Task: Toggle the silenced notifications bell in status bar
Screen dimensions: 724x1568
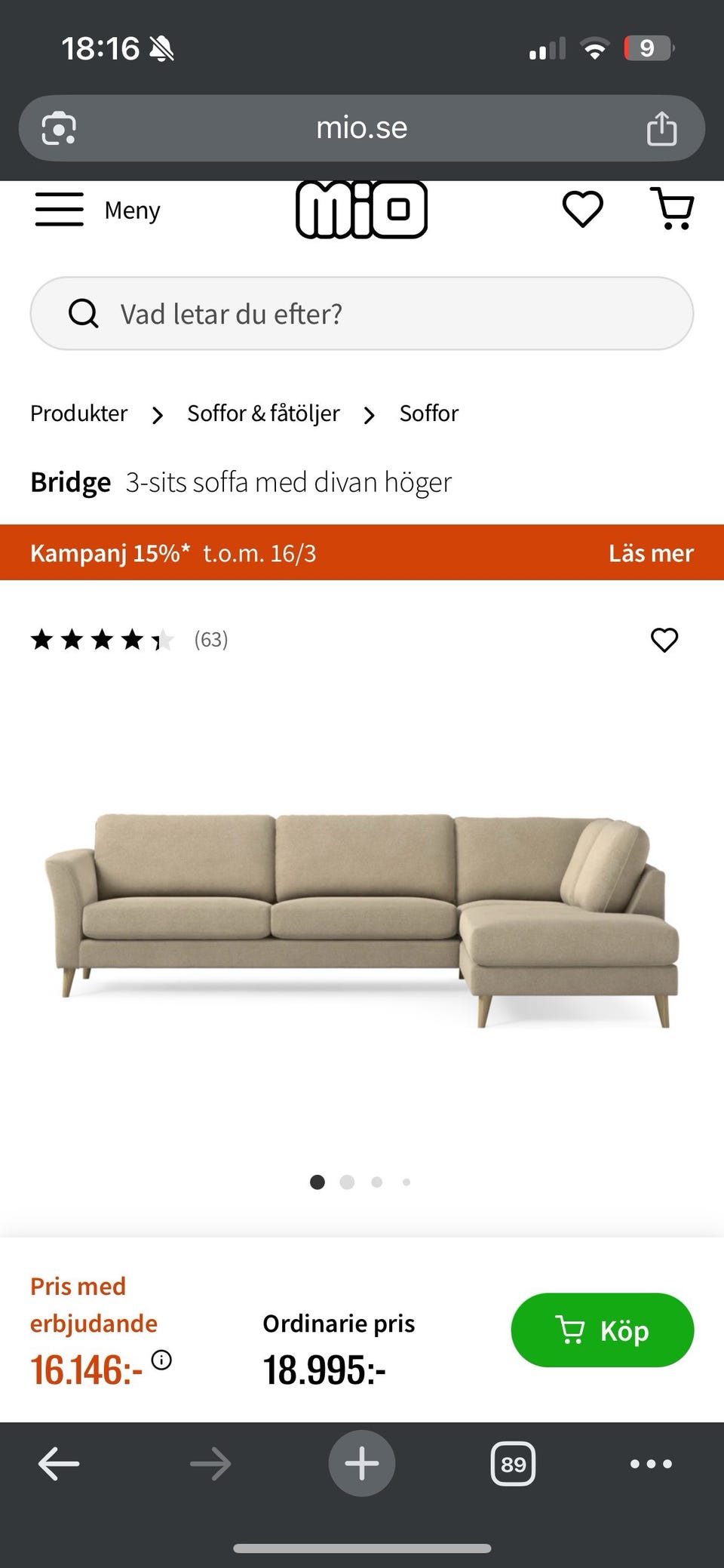Action: coord(161,48)
